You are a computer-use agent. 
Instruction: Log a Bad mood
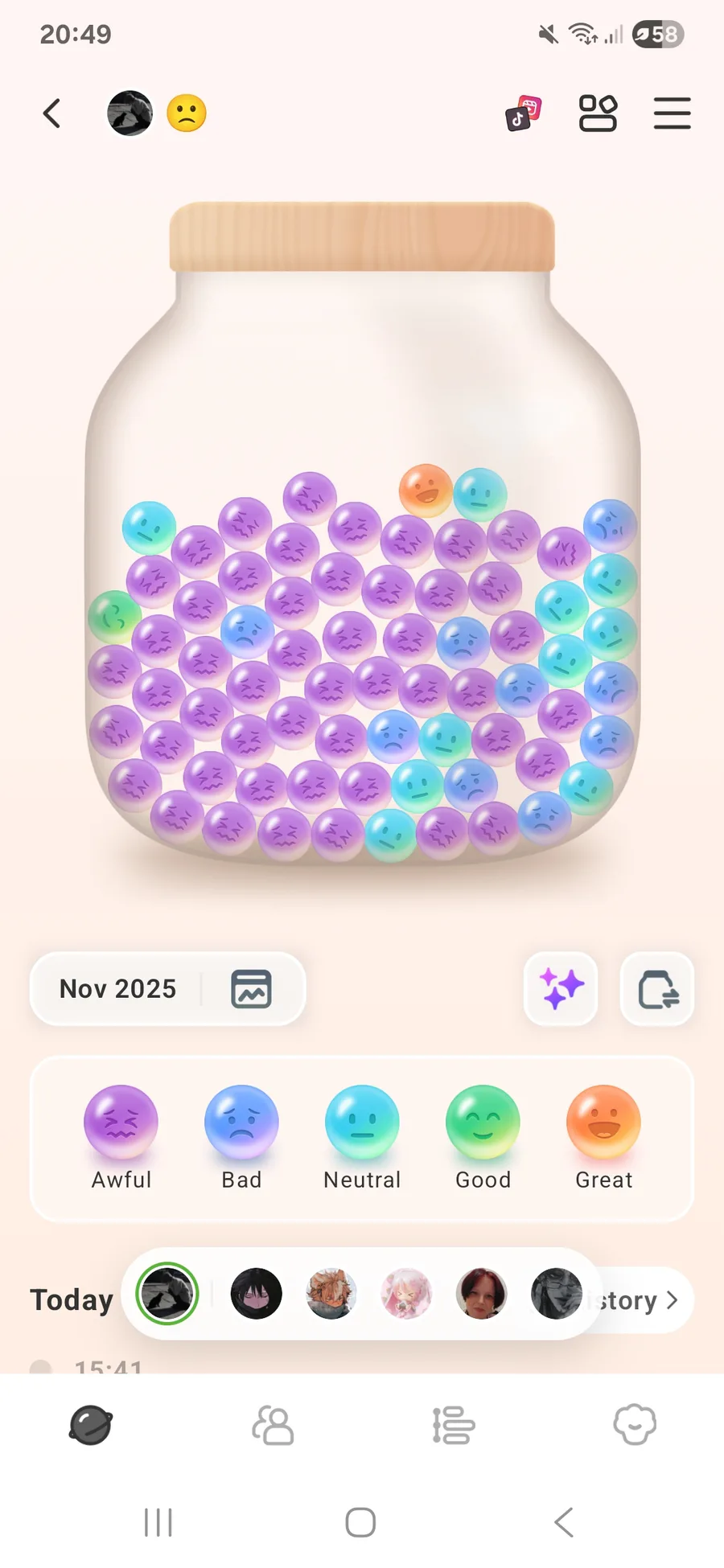coord(241,1123)
